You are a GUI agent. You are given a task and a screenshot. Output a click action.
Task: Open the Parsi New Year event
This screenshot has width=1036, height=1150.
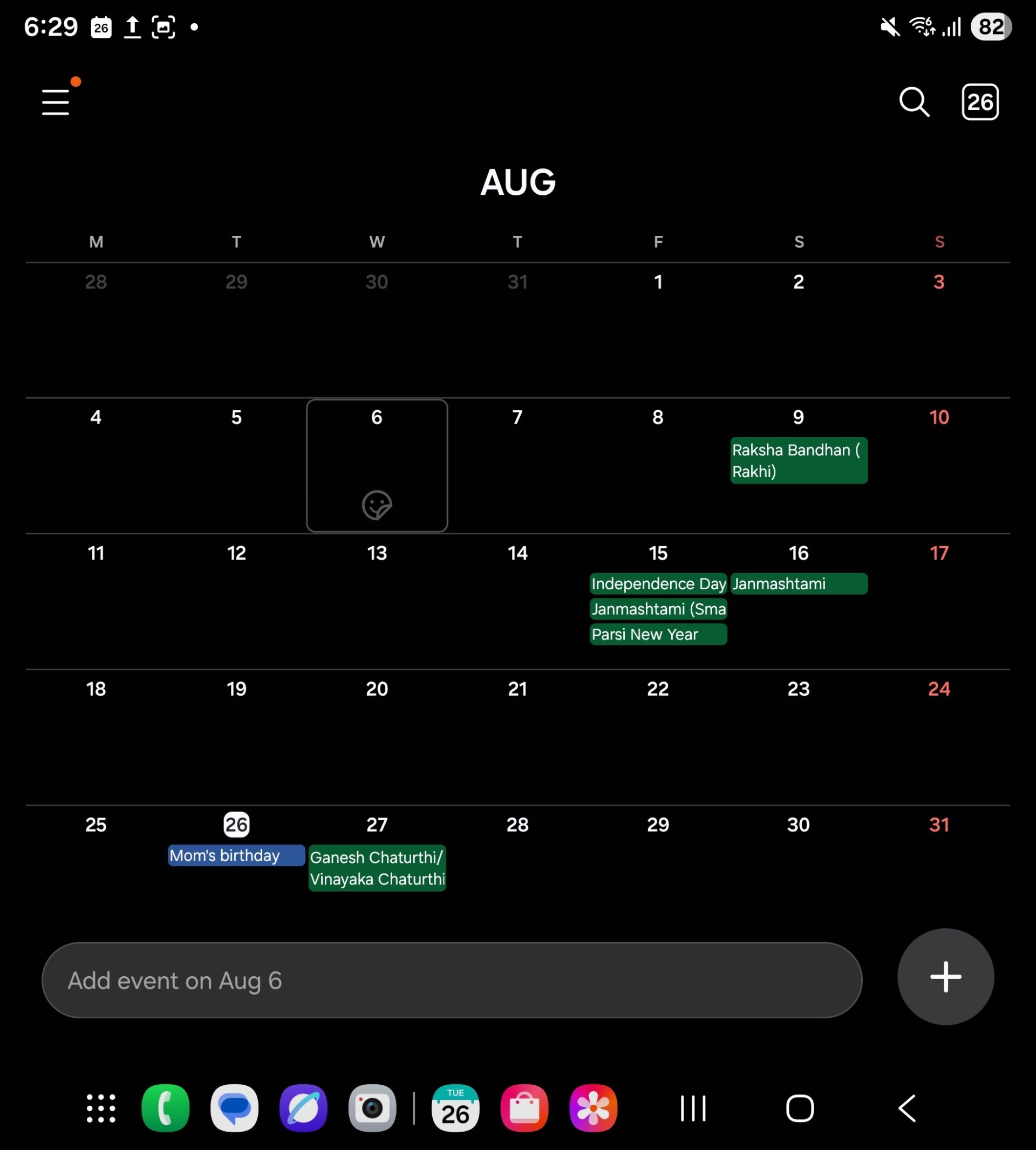tap(658, 634)
